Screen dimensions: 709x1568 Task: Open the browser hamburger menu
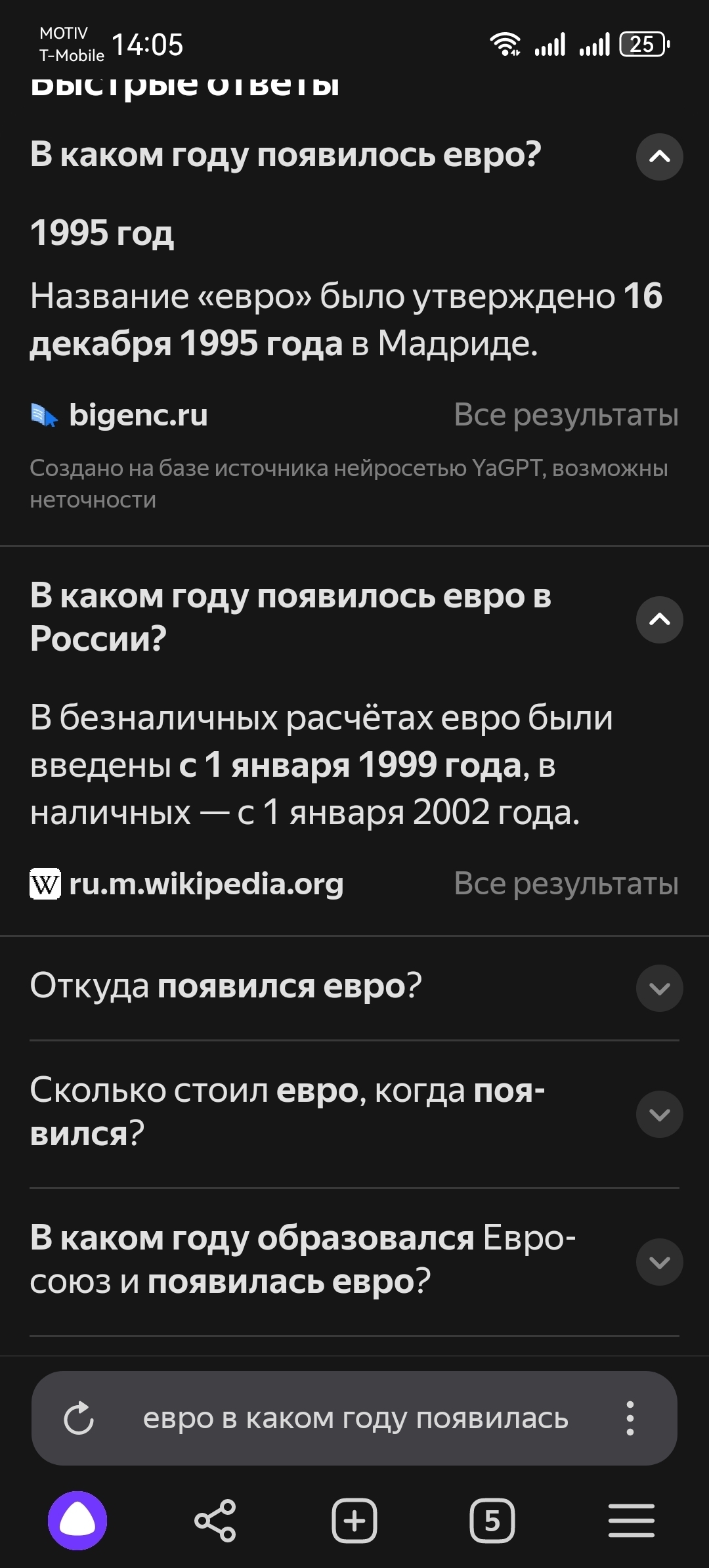[632, 1521]
